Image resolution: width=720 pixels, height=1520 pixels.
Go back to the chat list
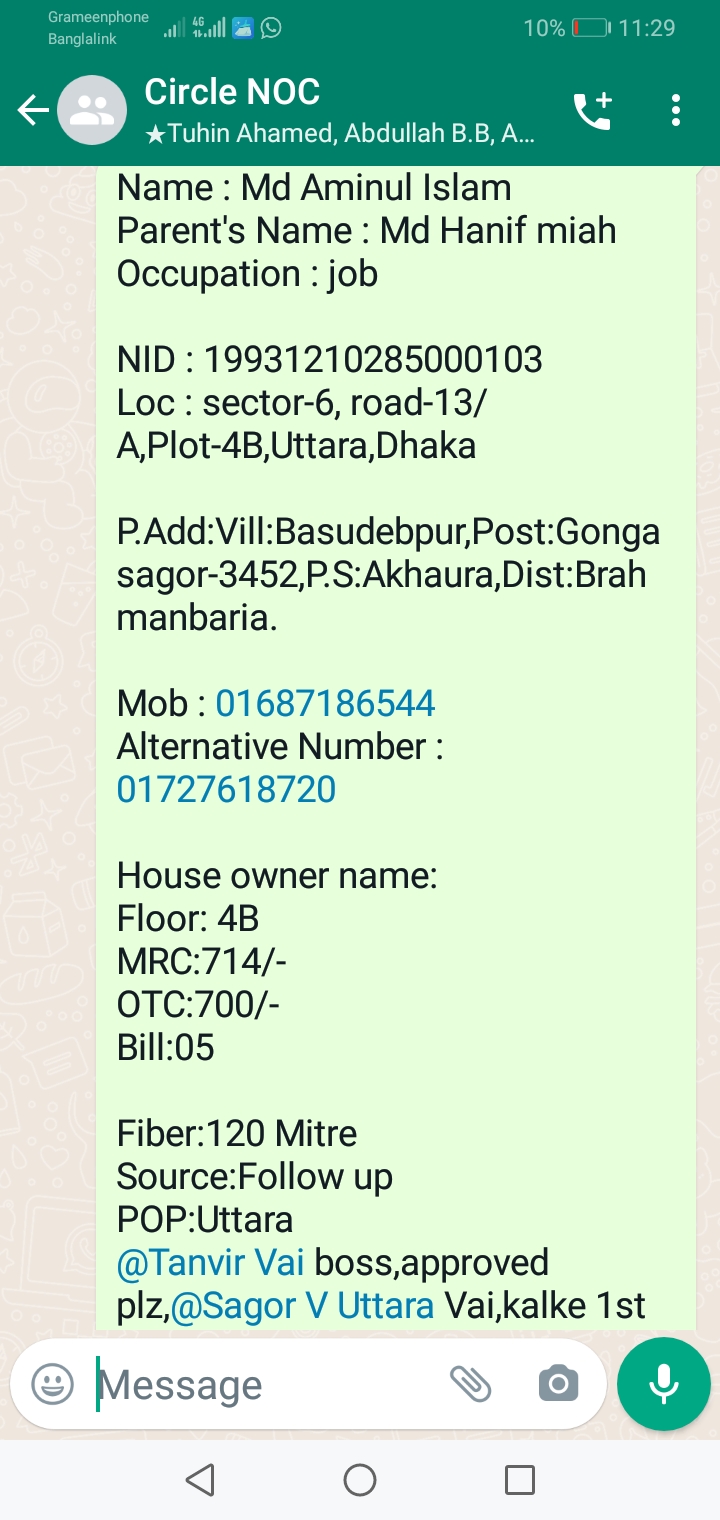tap(33, 110)
